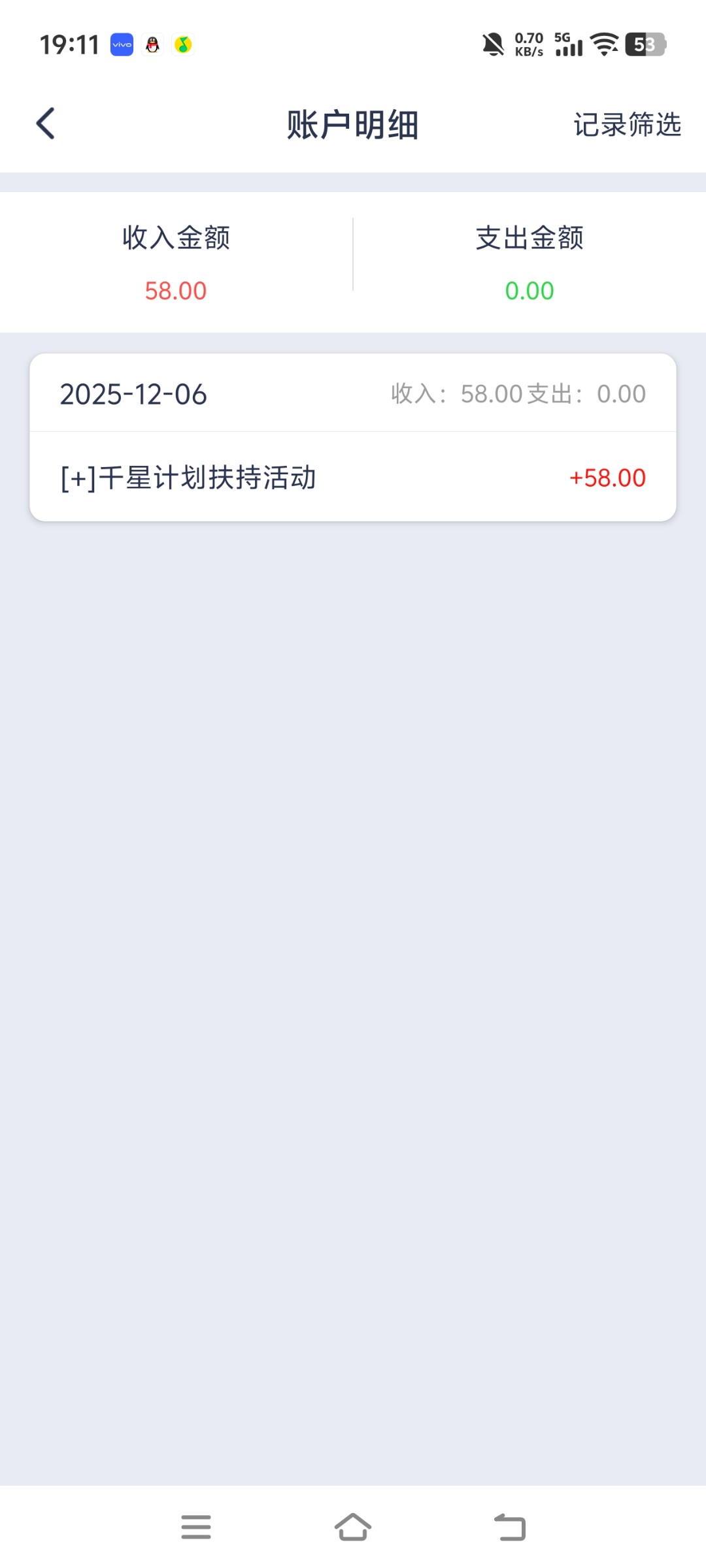The width and height of the screenshot is (706, 1568).
Task: Tap the navigation menu icon at bottom
Action: [195, 1526]
